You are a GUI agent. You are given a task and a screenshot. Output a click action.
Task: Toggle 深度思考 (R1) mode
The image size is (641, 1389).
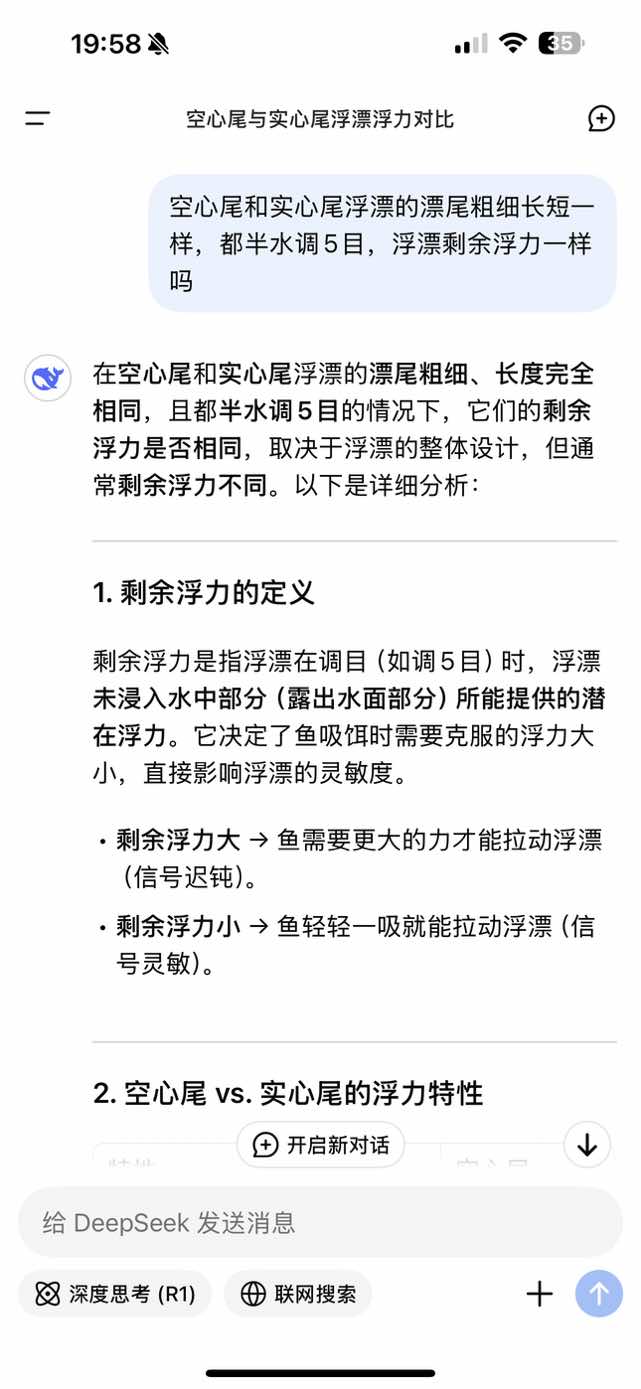click(115, 1294)
